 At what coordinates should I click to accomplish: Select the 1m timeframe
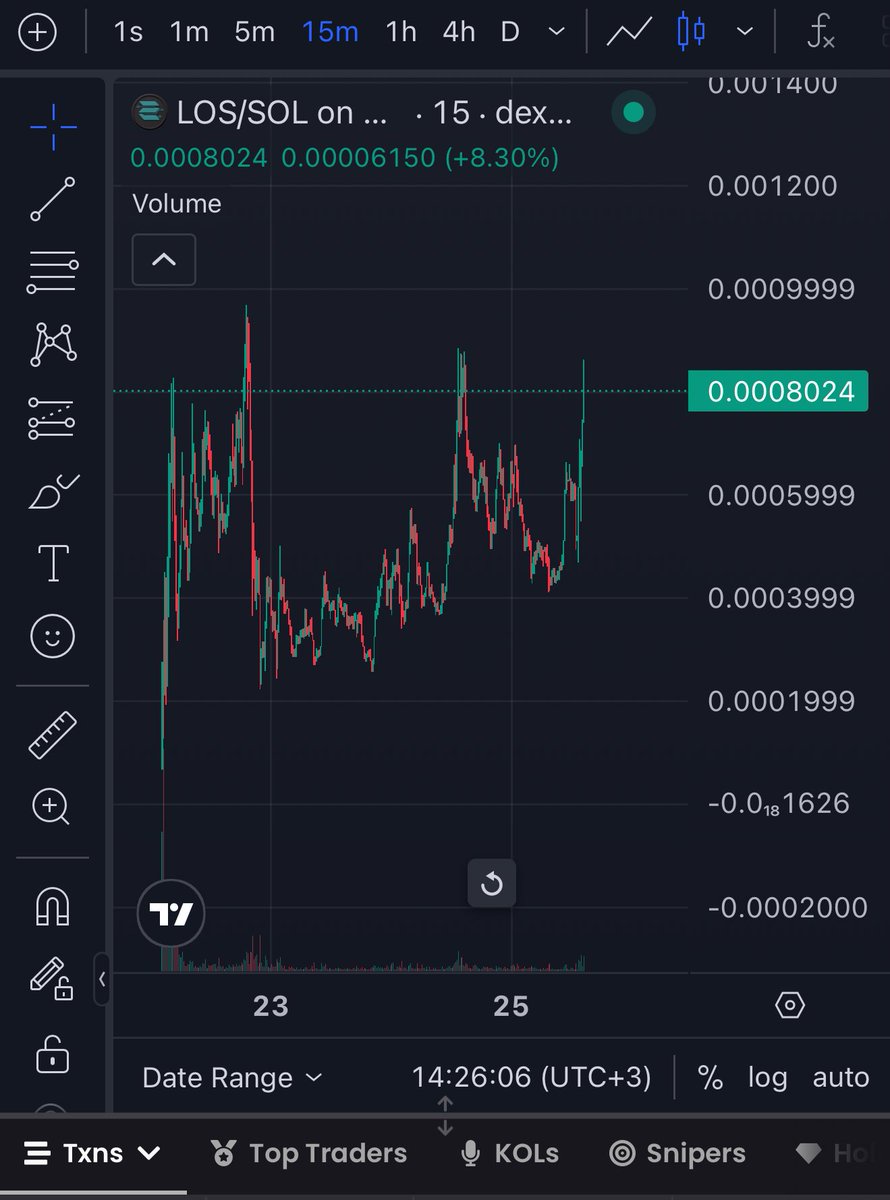188,32
